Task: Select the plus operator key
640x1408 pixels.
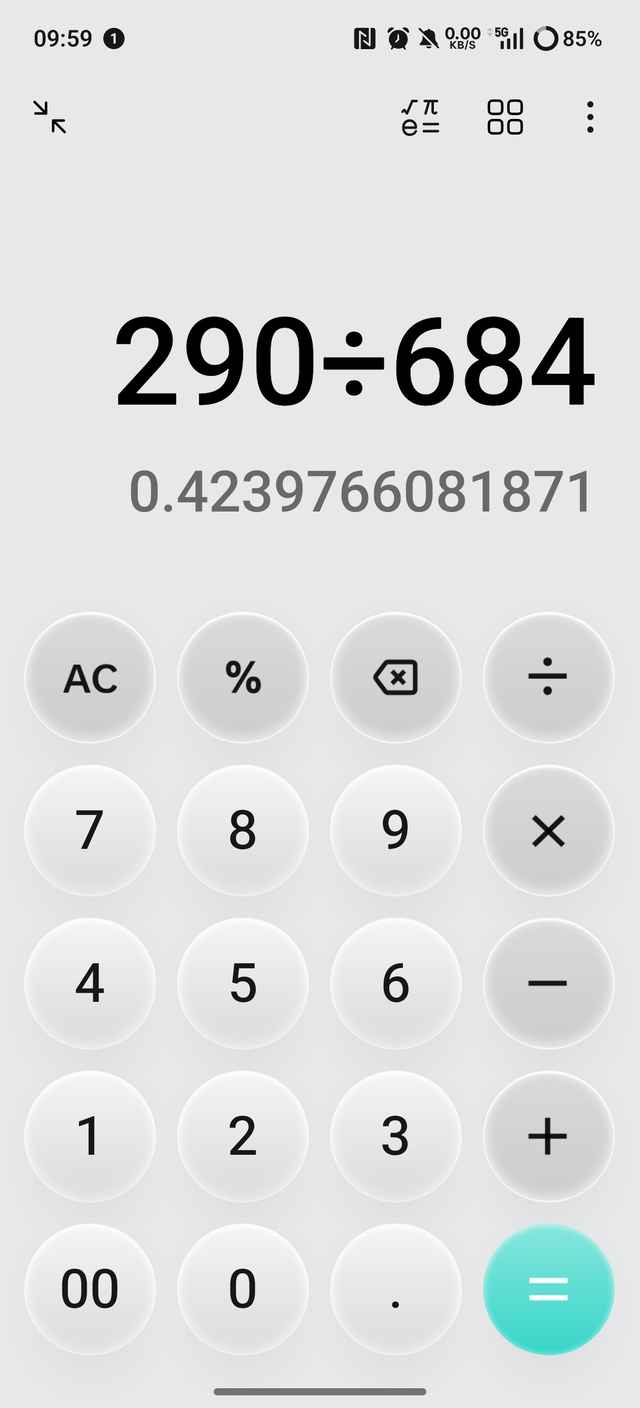Action: (x=548, y=1136)
